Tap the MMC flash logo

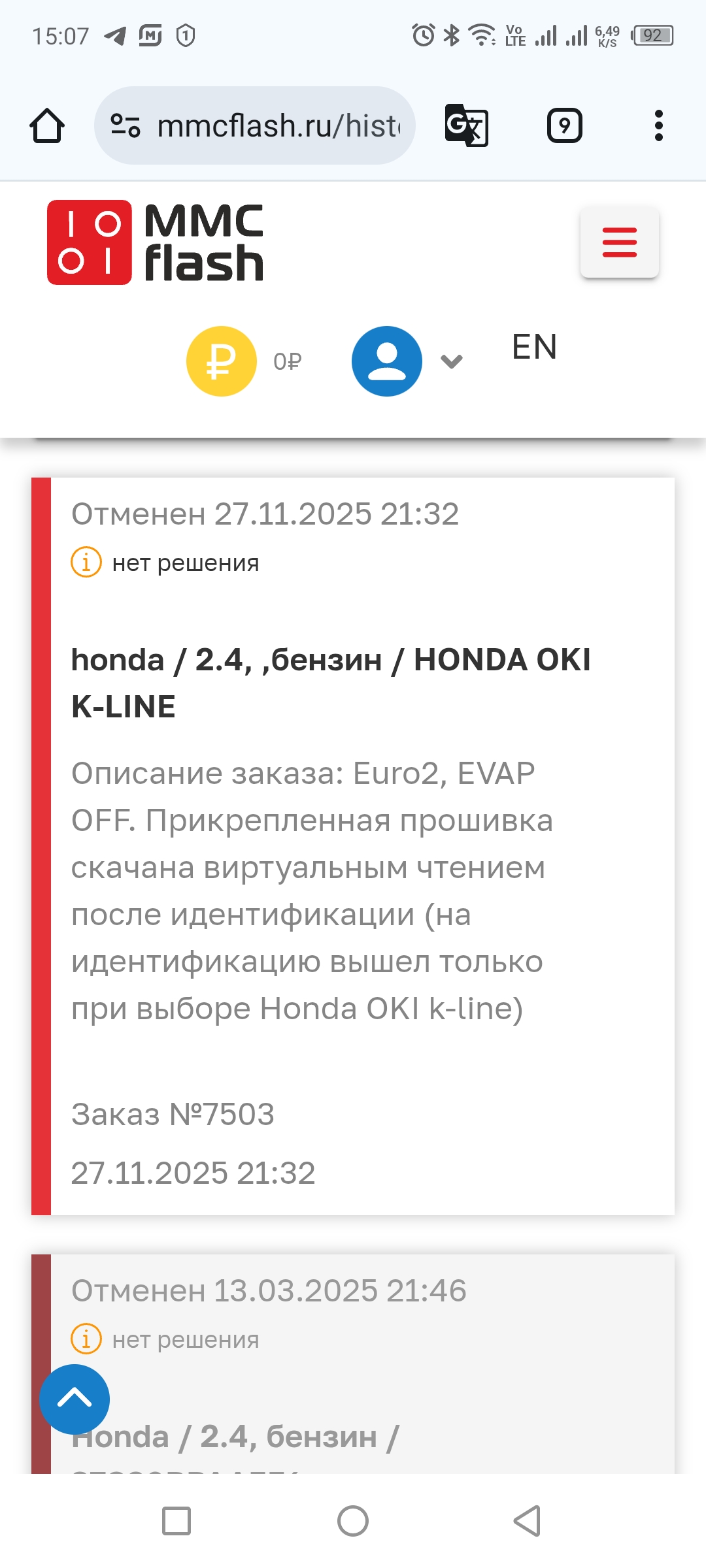coord(156,242)
